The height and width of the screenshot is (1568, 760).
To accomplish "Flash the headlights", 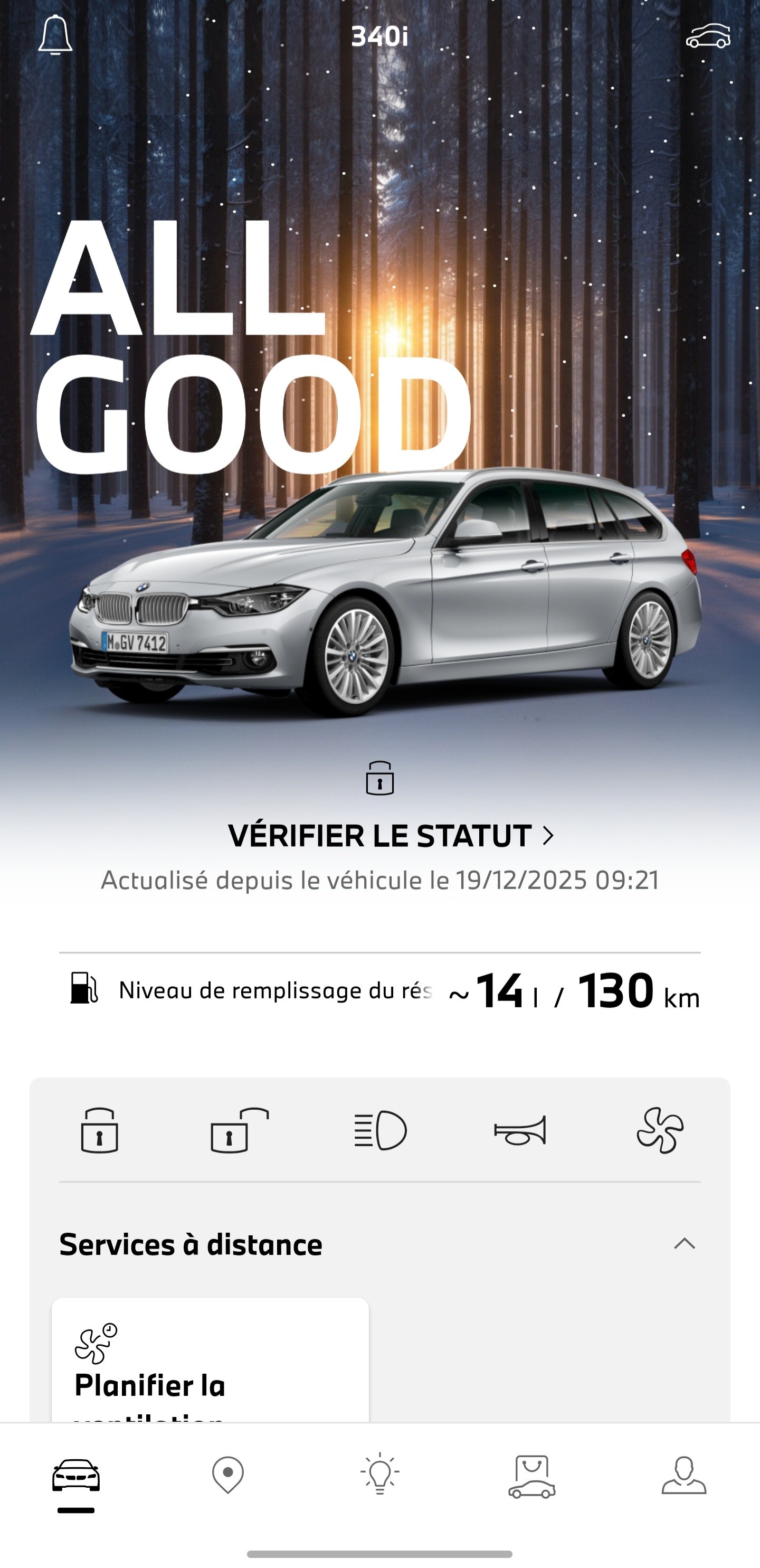I will coord(381,1130).
